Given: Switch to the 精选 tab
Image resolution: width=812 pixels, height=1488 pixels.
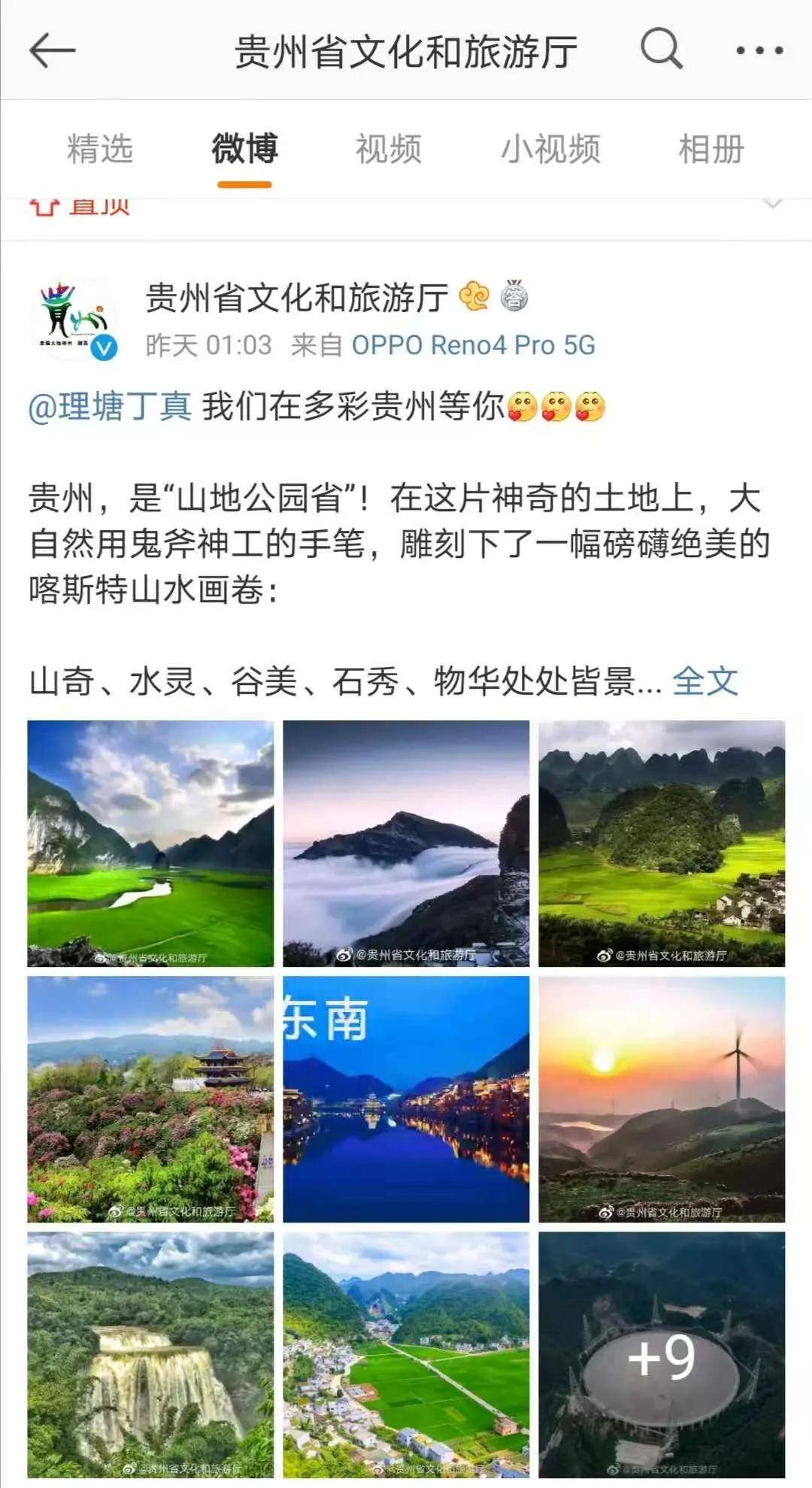Looking at the screenshot, I should click(100, 148).
